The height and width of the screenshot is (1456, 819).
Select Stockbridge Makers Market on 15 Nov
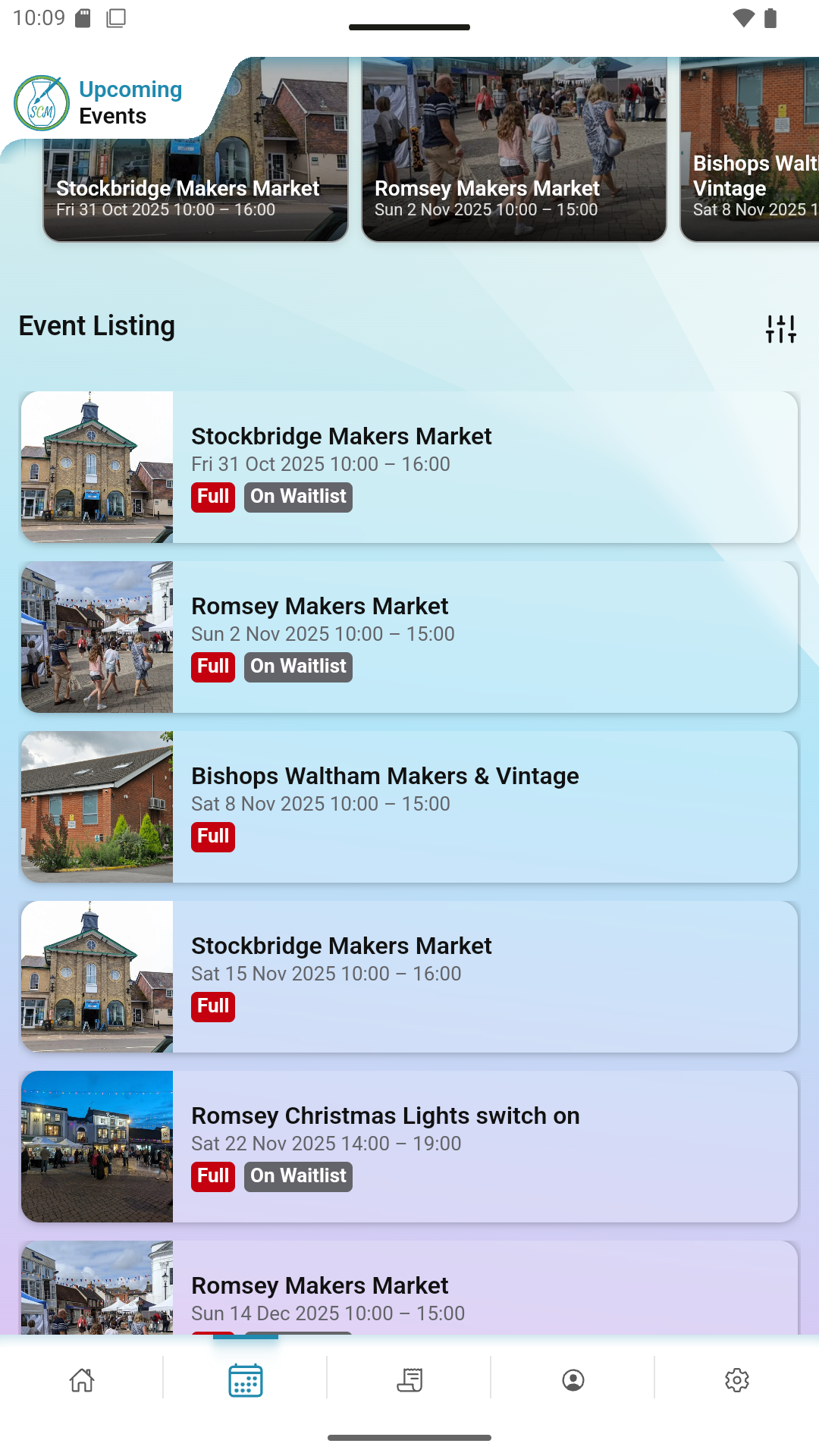(409, 977)
